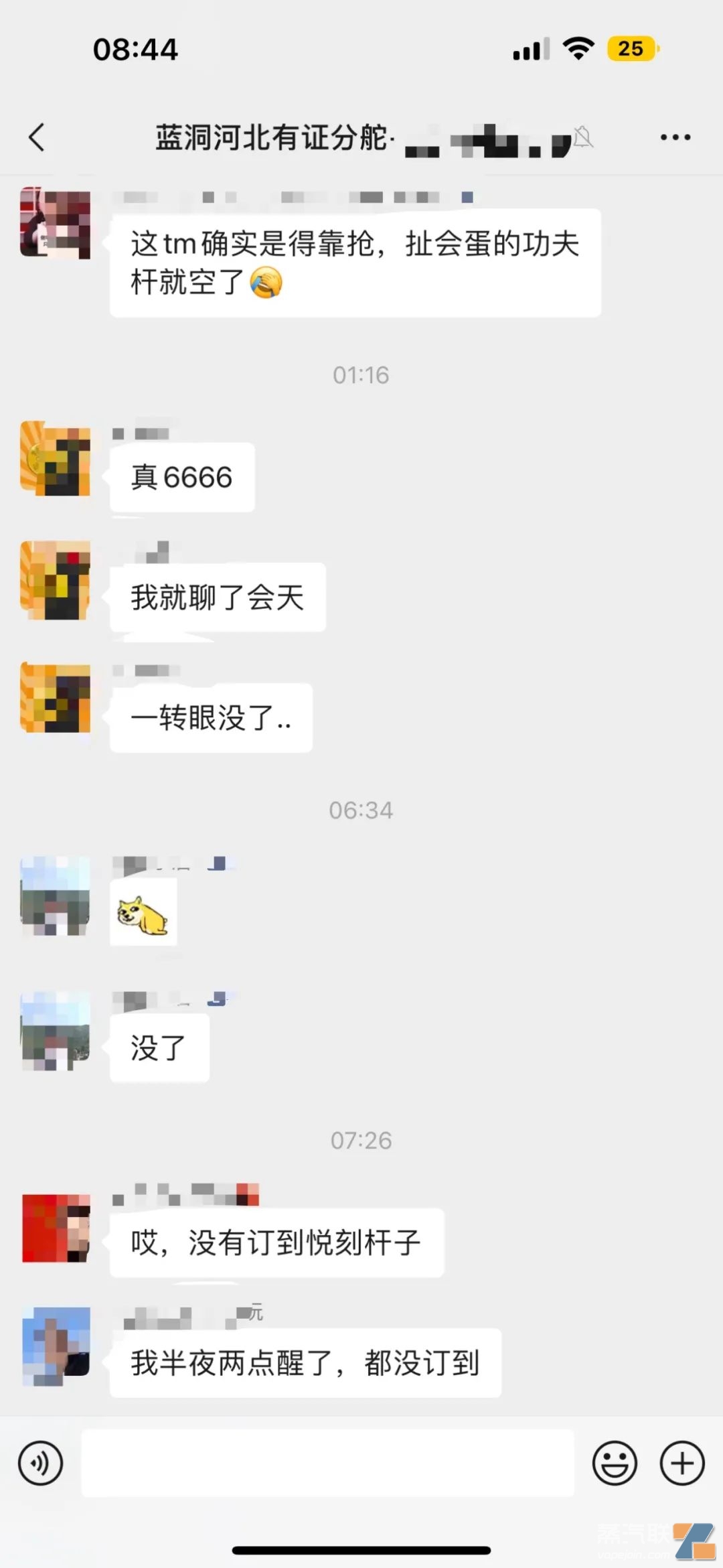Open avatar beside "这tm确实是得靠抢" message
Viewport: 723px width, 1568px height.
point(56,223)
